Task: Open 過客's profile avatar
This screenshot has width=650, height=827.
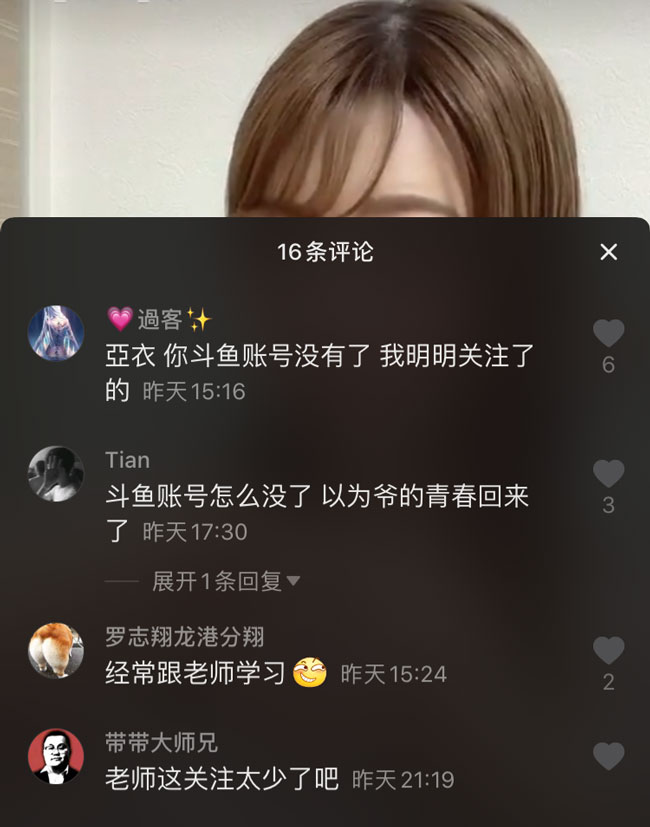Action: [55, 333]
